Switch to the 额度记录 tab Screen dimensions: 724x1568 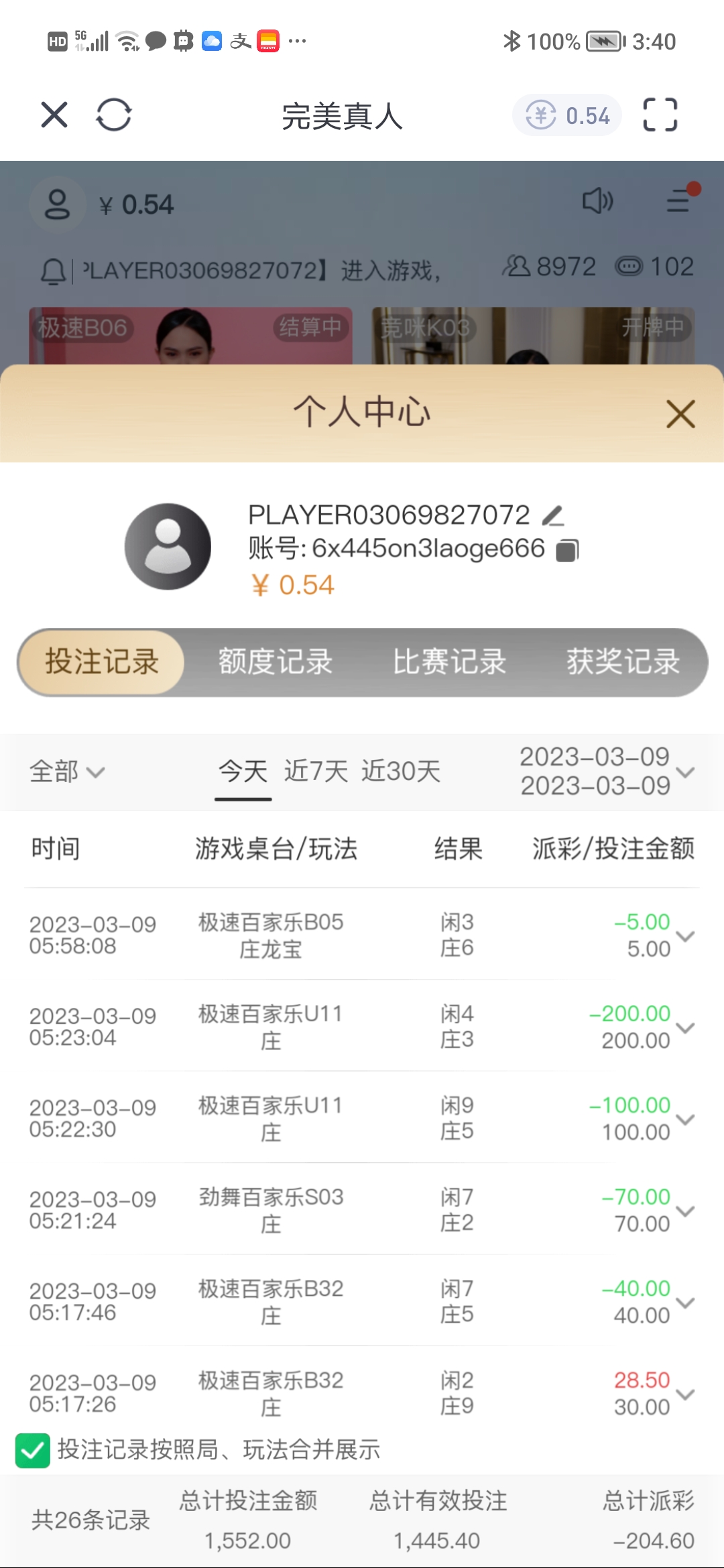pyautogui.click(x=275, y=662)
